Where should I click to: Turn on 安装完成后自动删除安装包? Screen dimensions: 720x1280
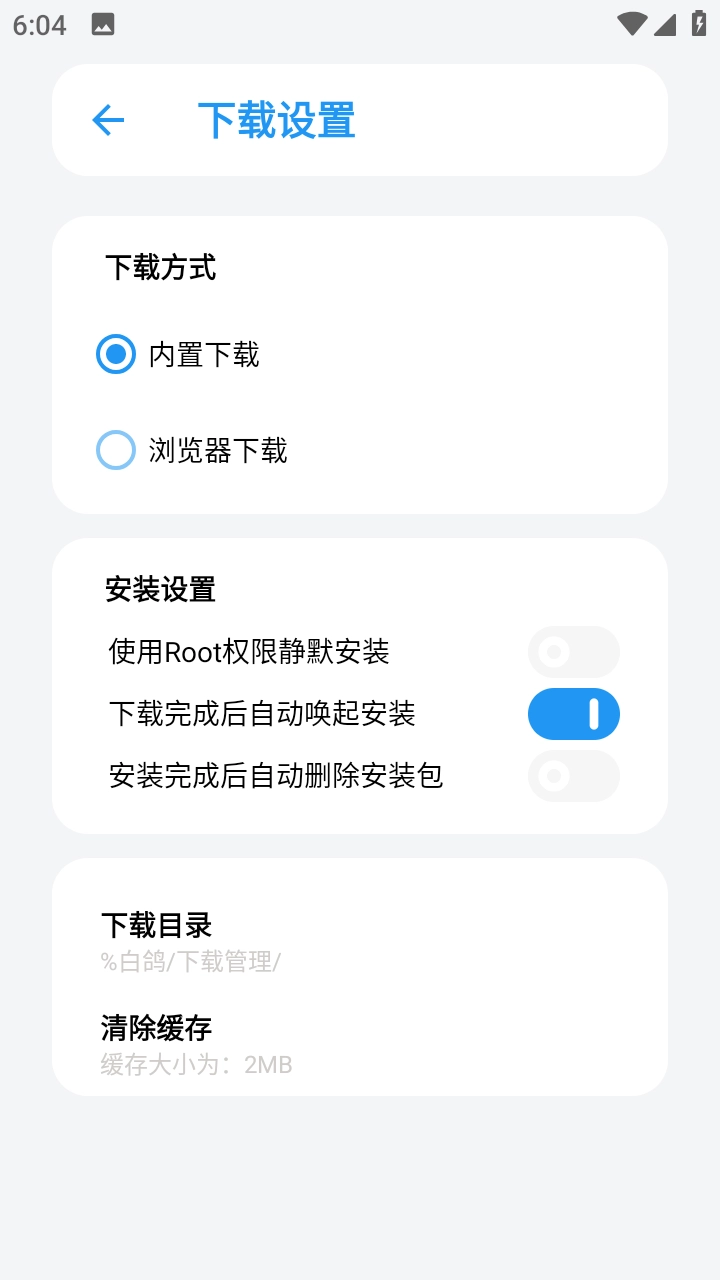tap(573, 777)
